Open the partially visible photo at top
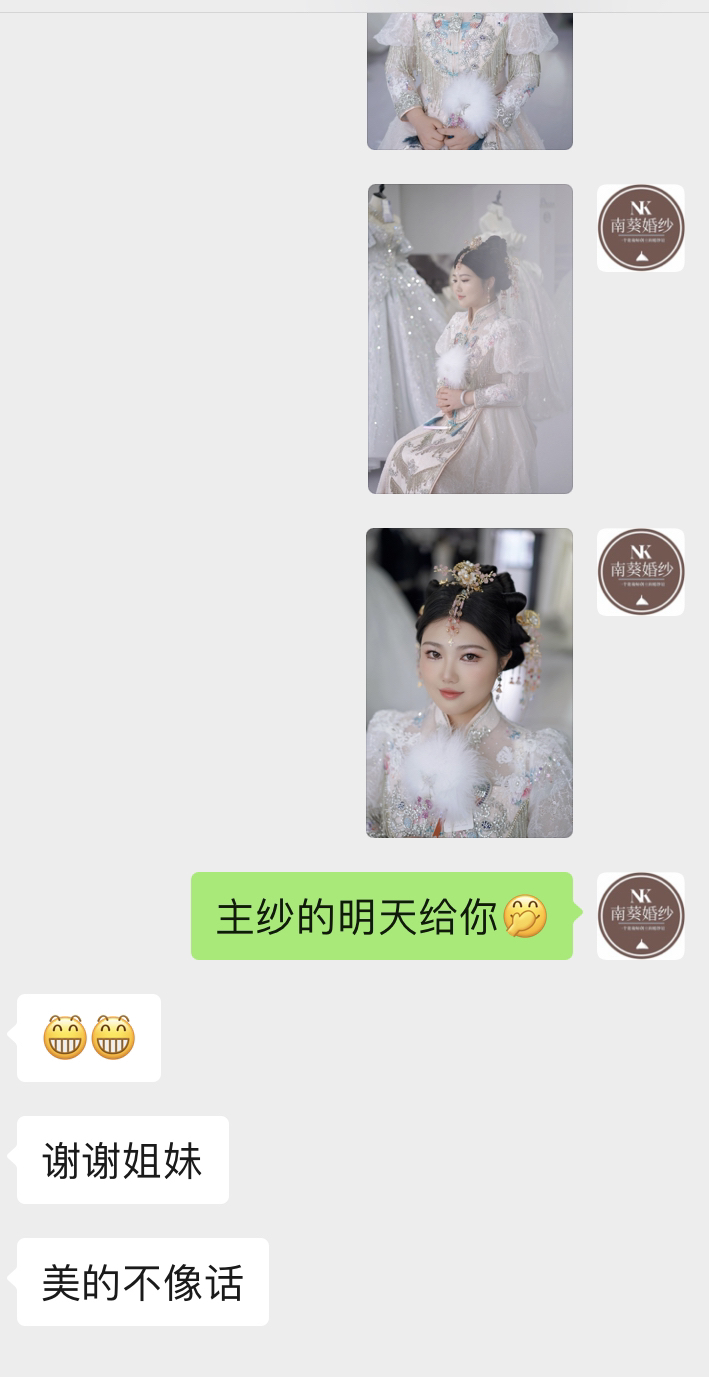This screenshot has width=709, height=1377. pos(470,81)
